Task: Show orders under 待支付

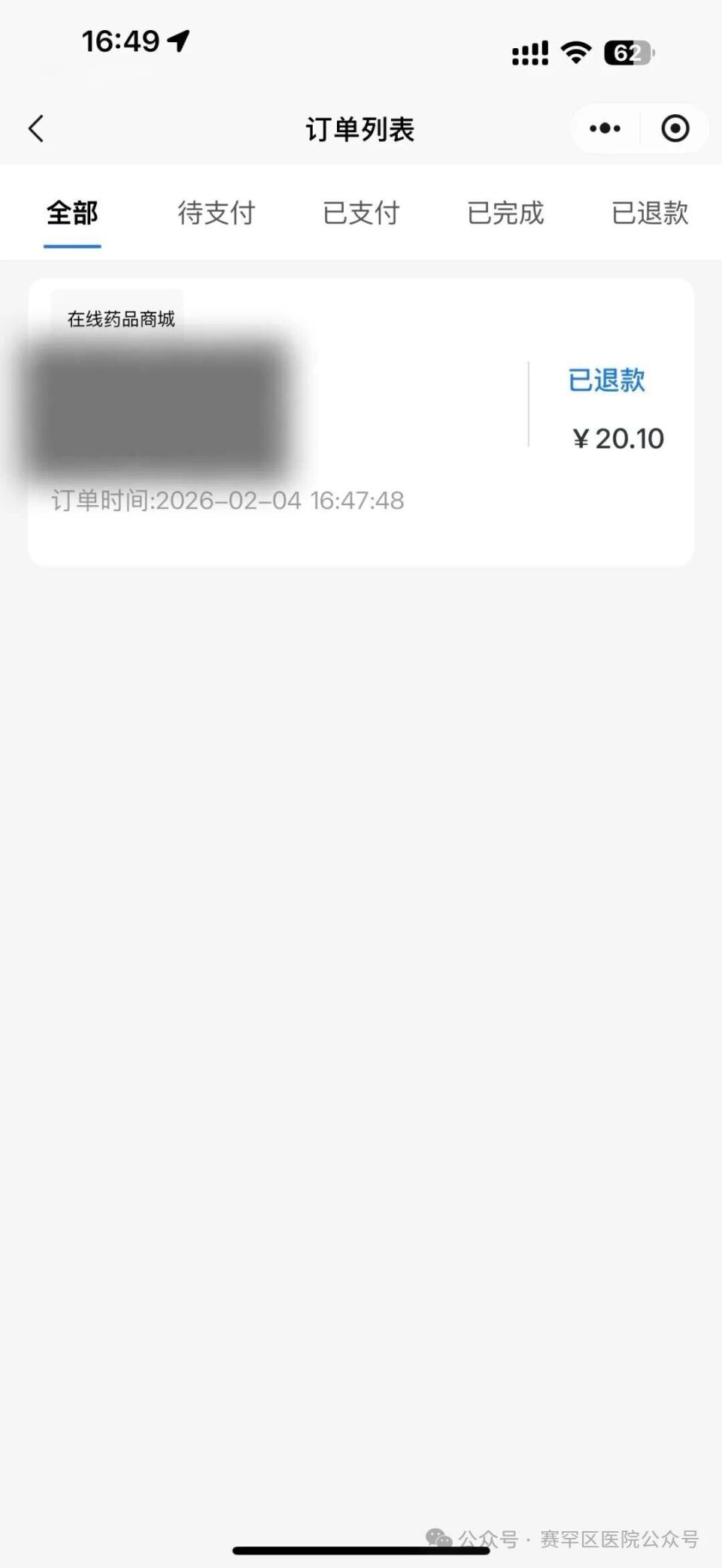Action: pos(217,213)
